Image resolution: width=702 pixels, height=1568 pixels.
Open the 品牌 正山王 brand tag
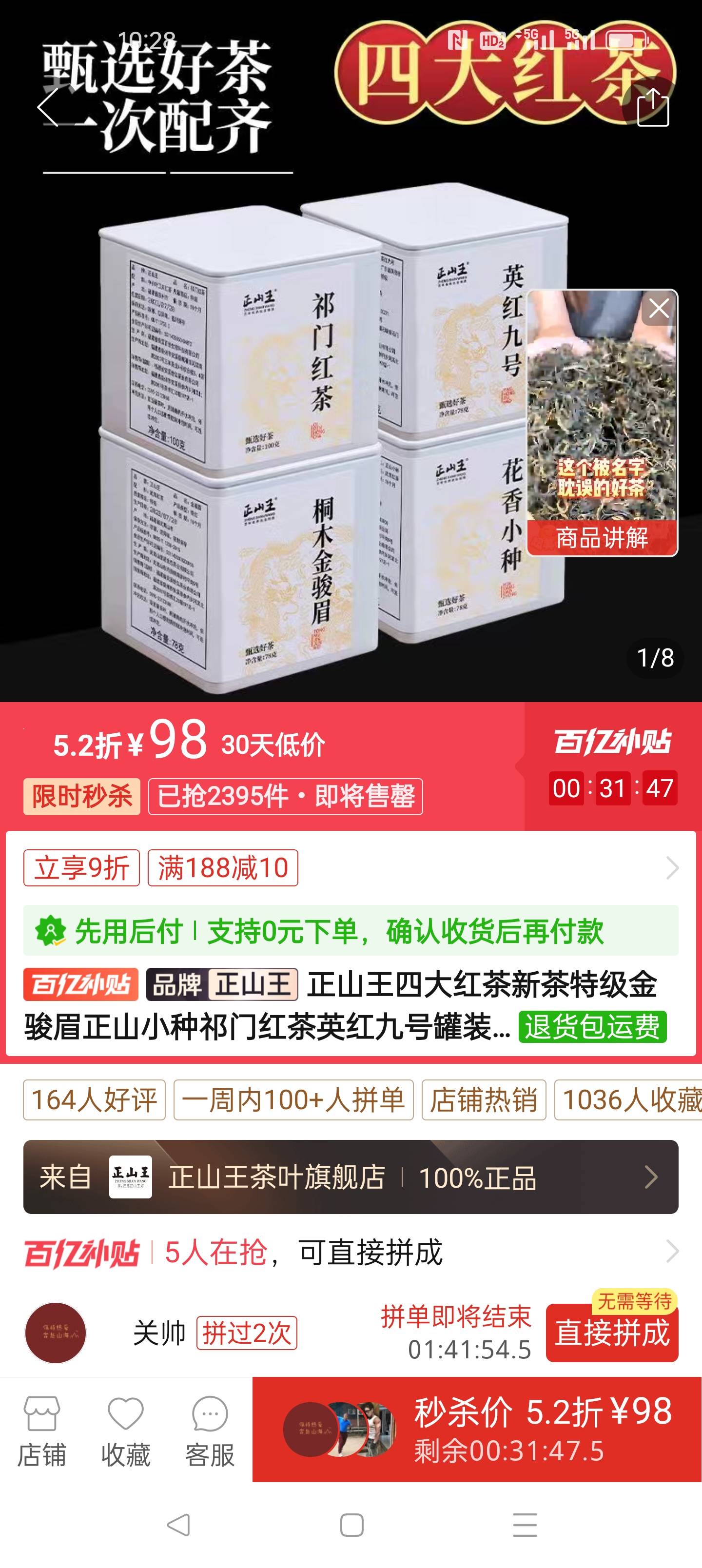[222, 984]
